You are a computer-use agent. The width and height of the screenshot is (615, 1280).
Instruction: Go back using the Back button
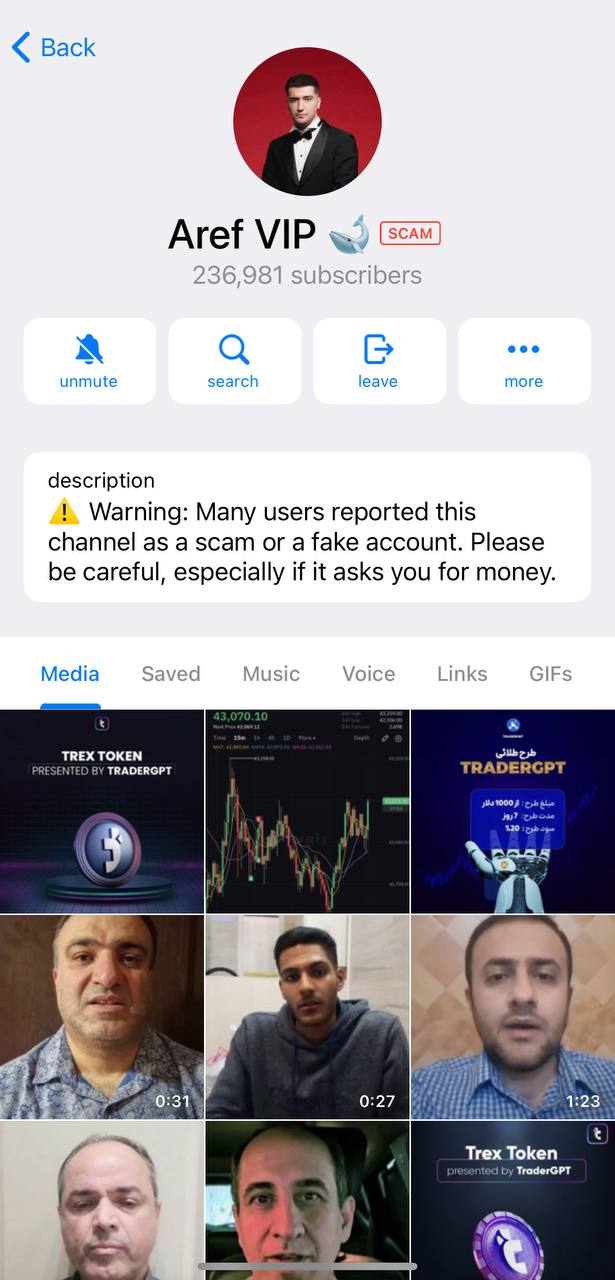(54, 47)
